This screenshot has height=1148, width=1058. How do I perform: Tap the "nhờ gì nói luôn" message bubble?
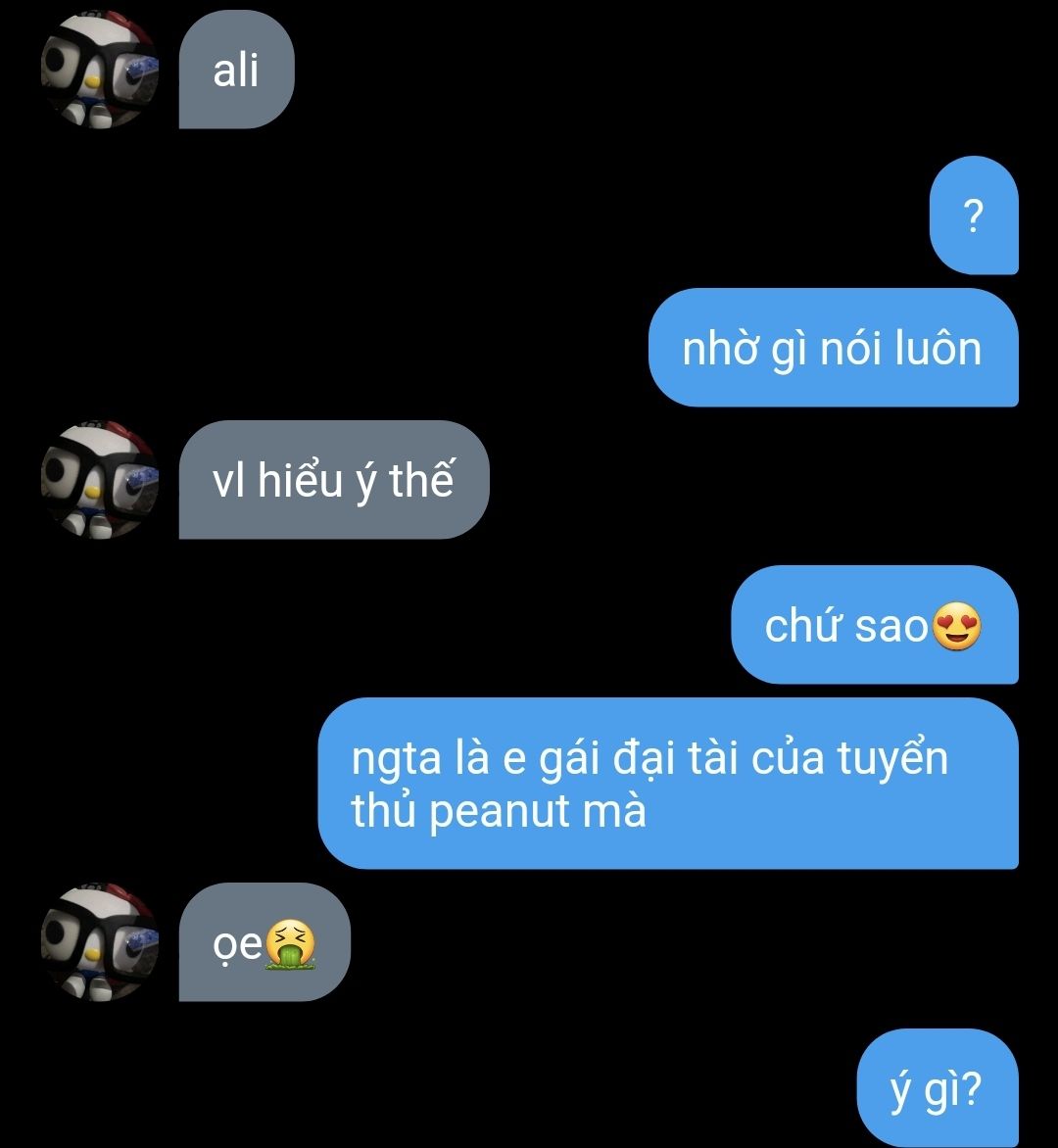833,348
